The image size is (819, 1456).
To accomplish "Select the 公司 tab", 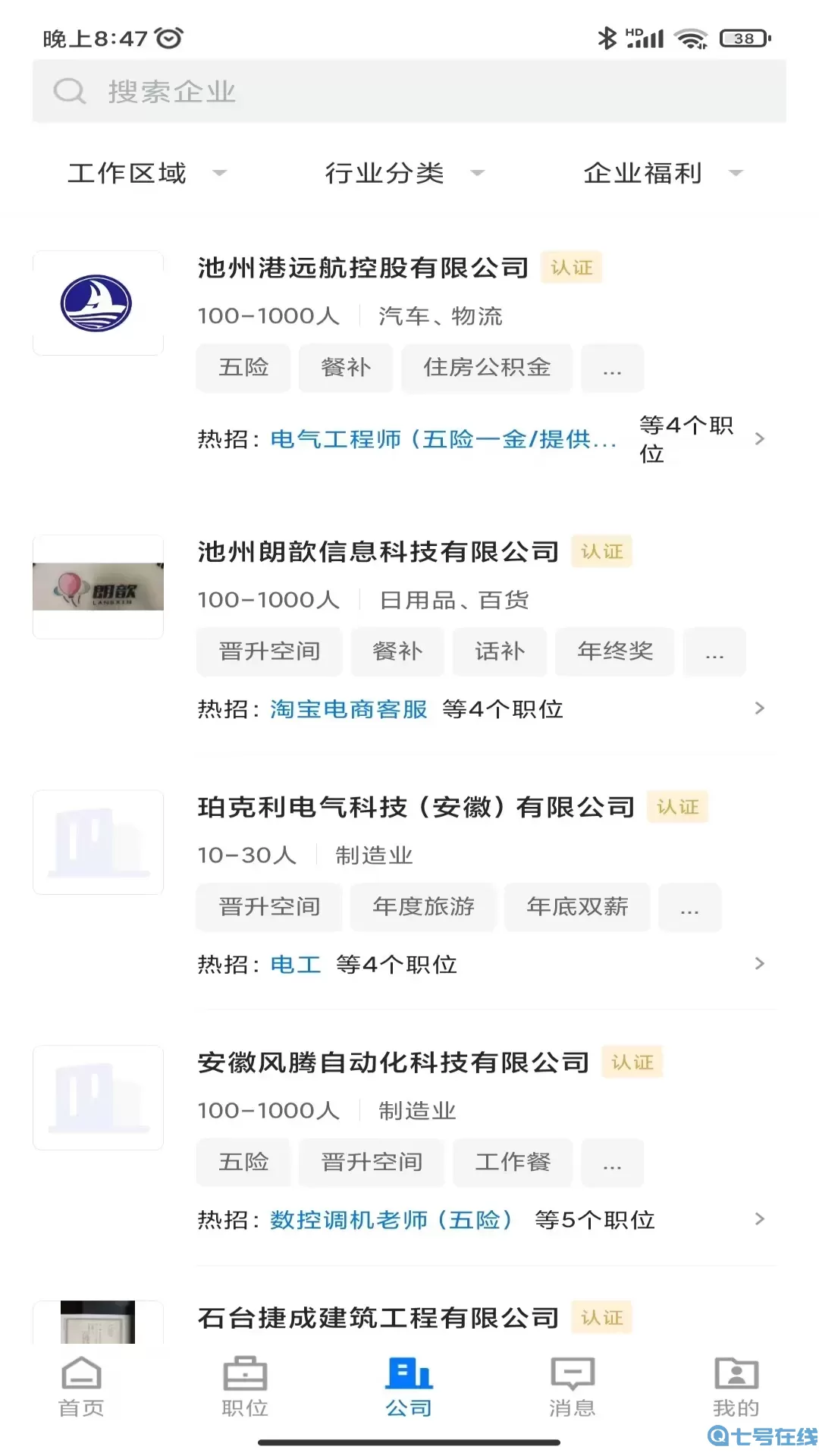I will pyautogui.click(x=409, y=1386).
